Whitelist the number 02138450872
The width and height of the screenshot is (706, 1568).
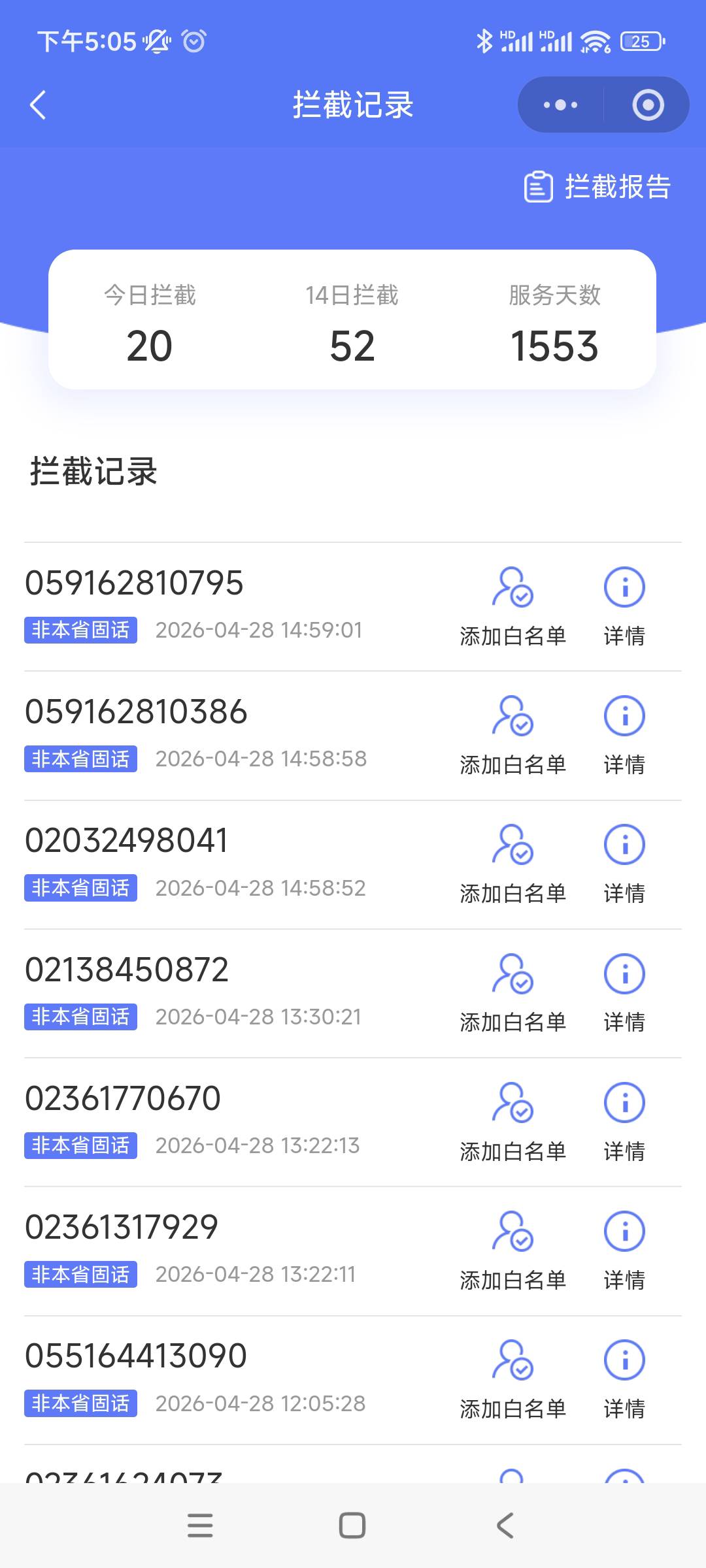point(513,993)
